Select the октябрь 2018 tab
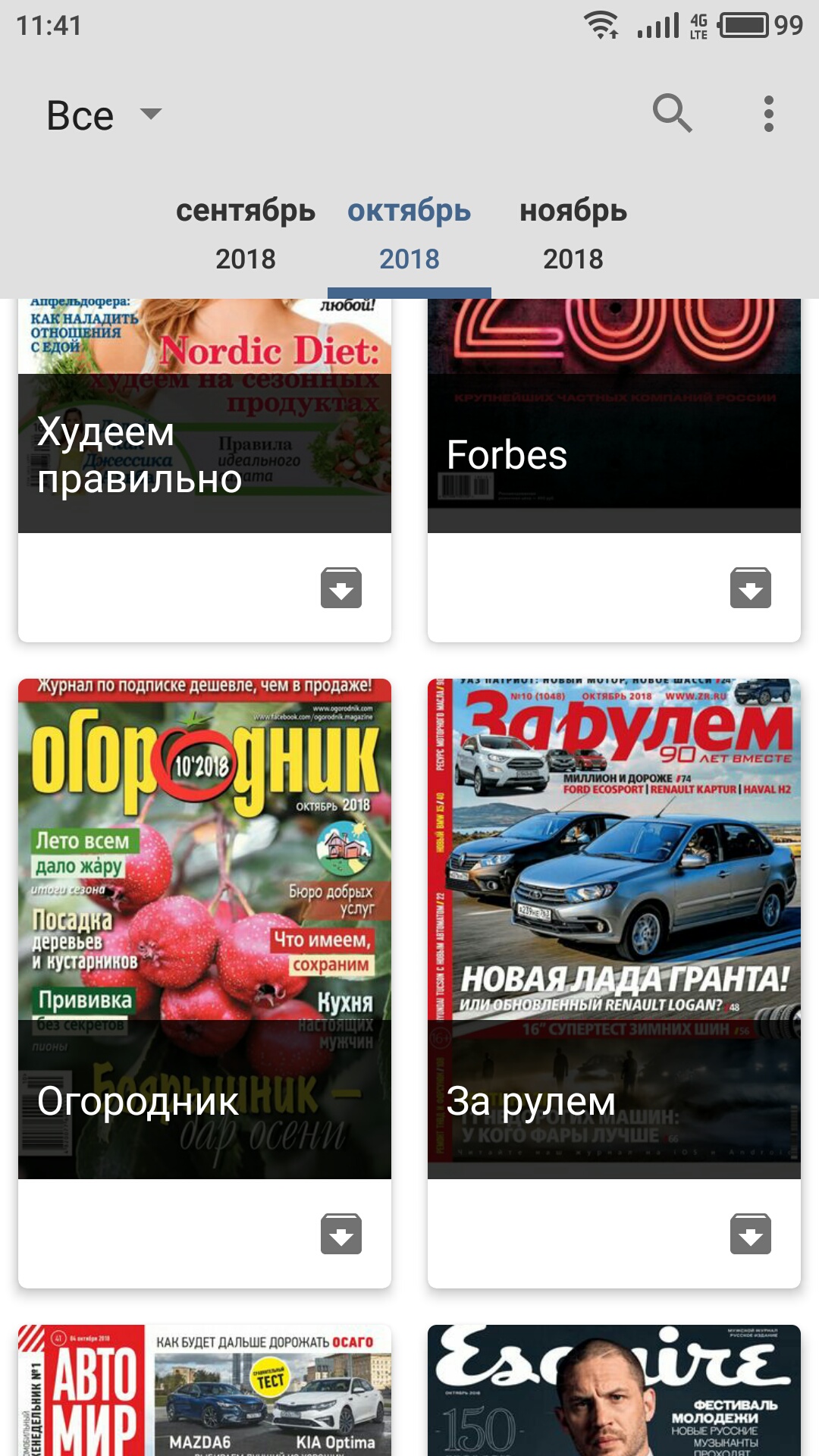Viewport: 819px width, 1456px height. coord(409,234)
